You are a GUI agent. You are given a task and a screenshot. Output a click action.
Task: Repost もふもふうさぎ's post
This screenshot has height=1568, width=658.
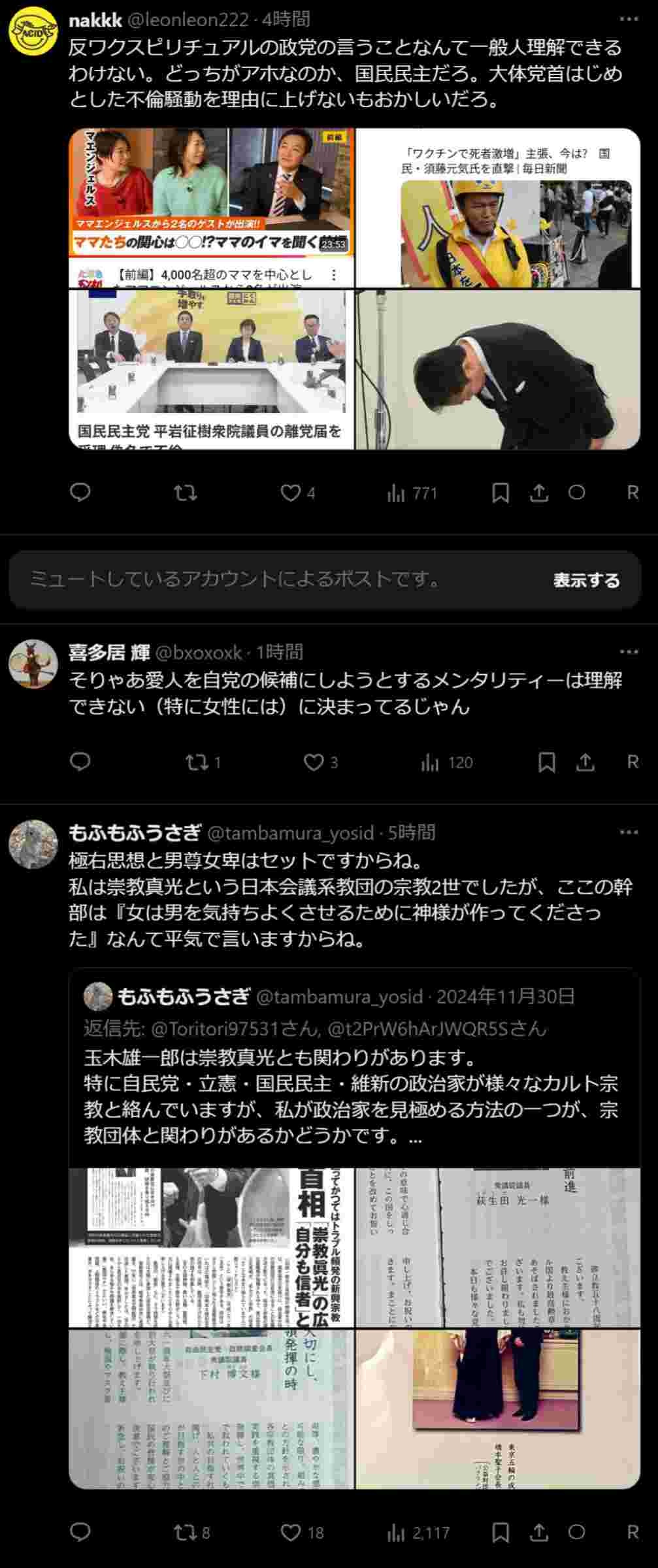(184, 1532)
